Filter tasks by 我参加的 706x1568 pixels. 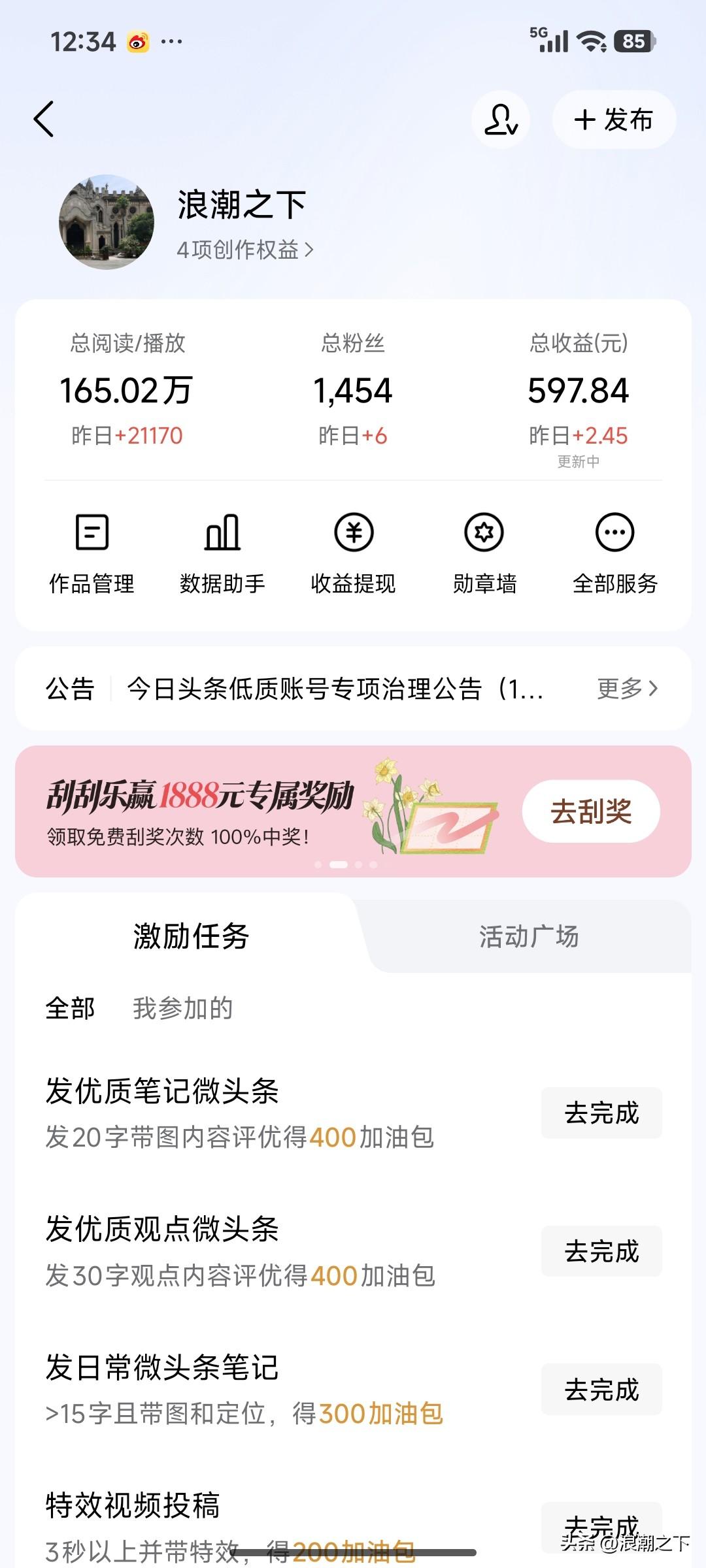[181, 1008]
